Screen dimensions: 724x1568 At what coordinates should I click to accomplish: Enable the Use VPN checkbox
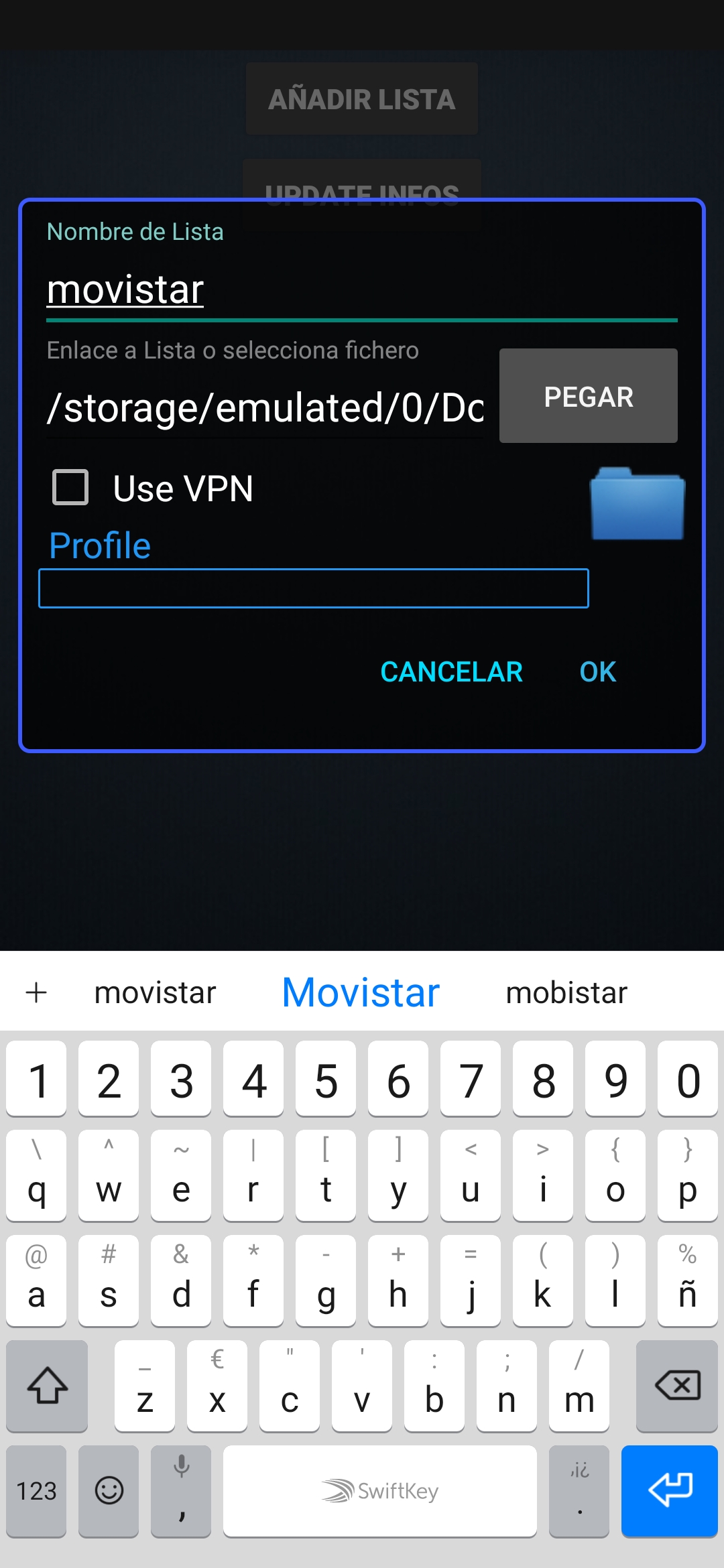71,487
